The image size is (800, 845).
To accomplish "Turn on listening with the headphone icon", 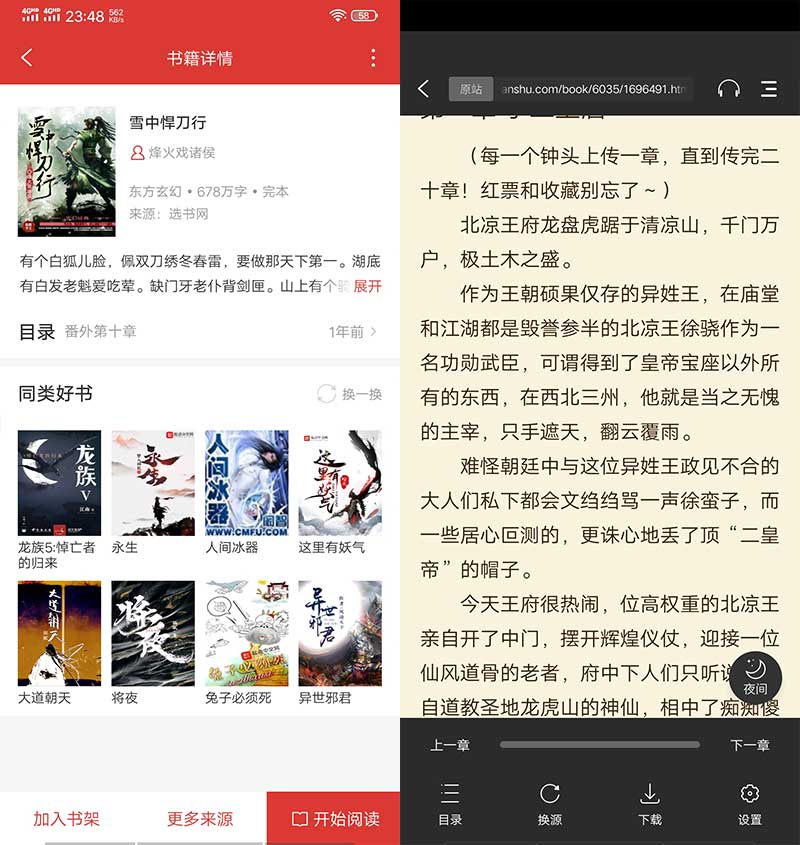I will (x=728, y=89).
